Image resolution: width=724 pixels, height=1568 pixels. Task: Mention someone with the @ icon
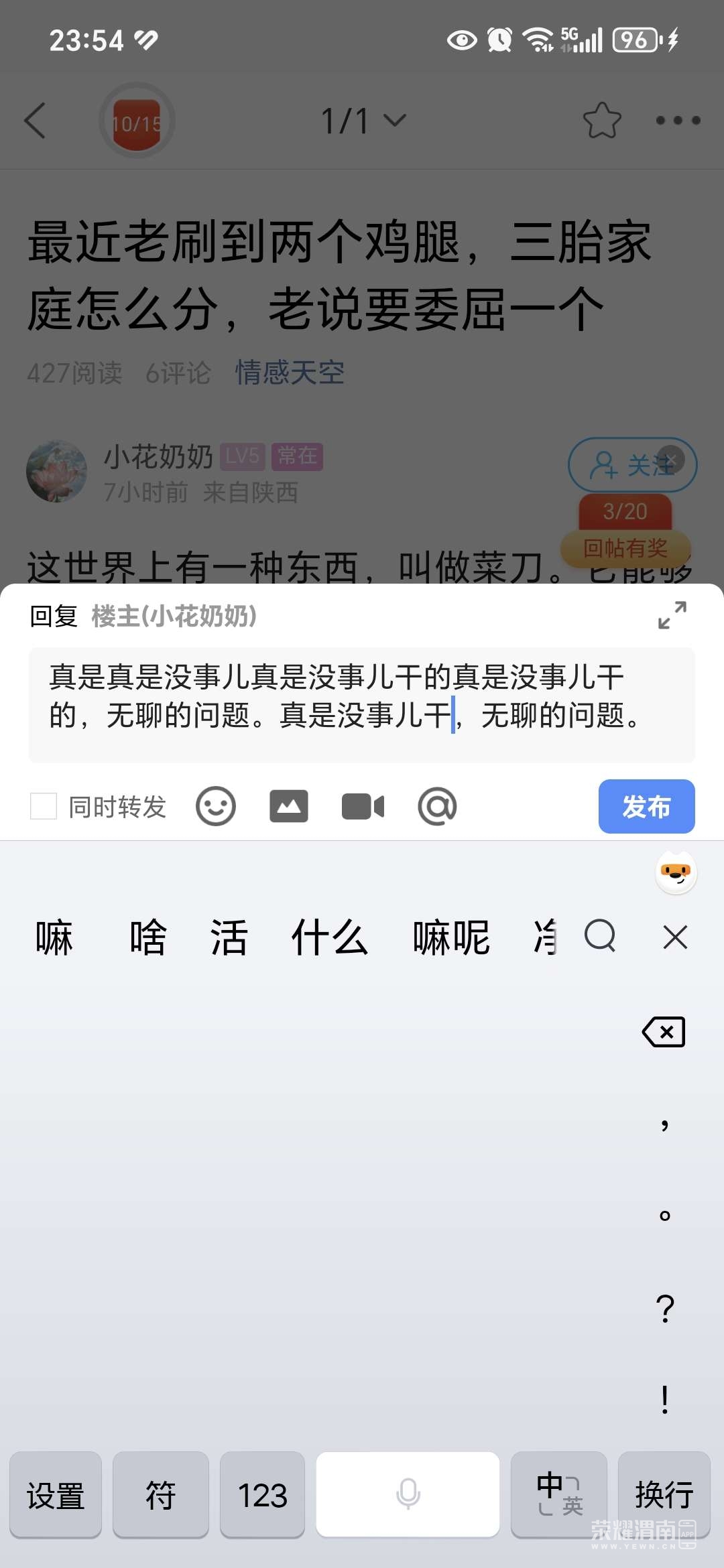tap(437, 806)
